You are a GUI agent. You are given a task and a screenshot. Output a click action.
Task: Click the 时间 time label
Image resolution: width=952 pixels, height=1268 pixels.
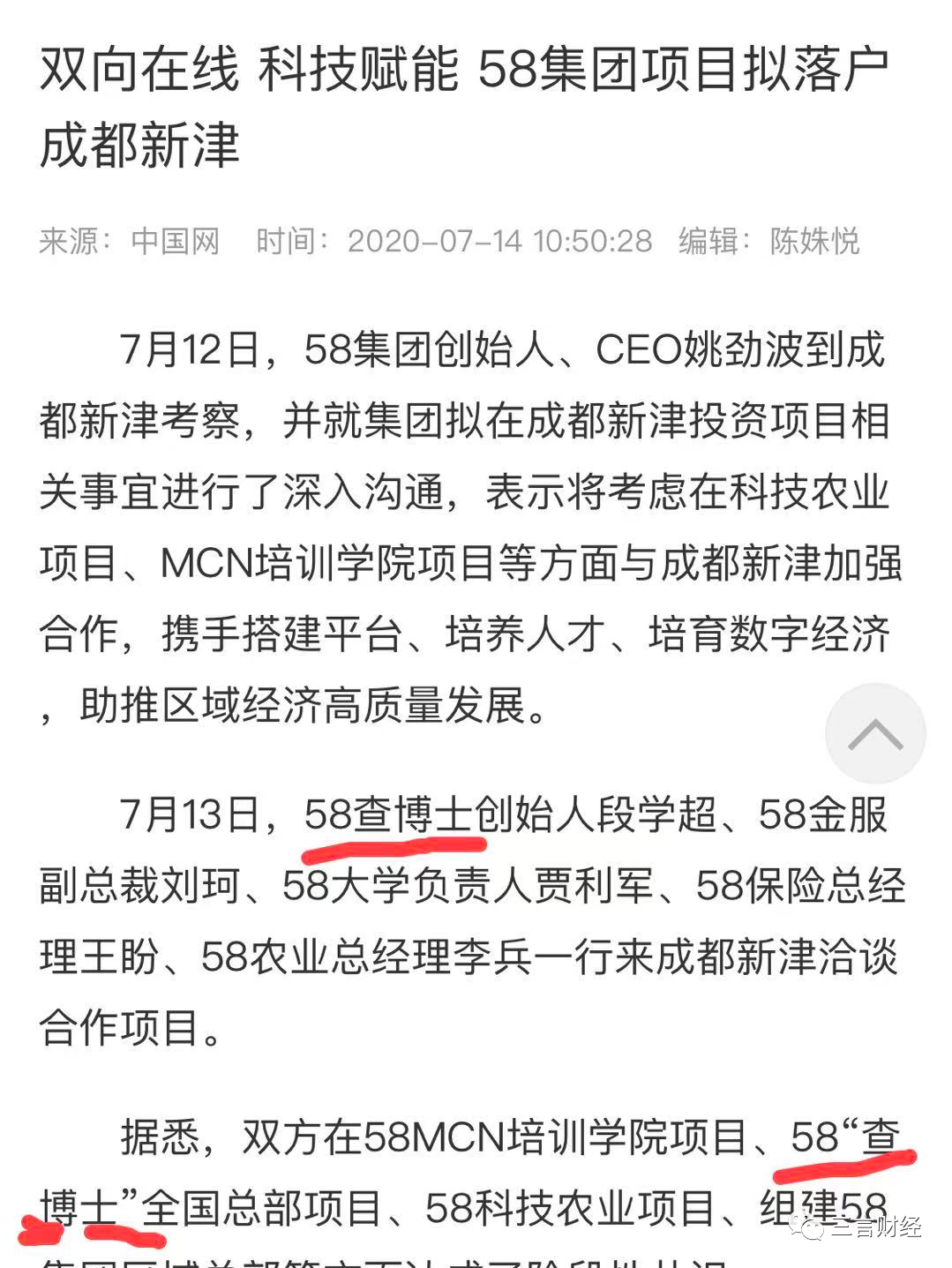pos(284,240)
